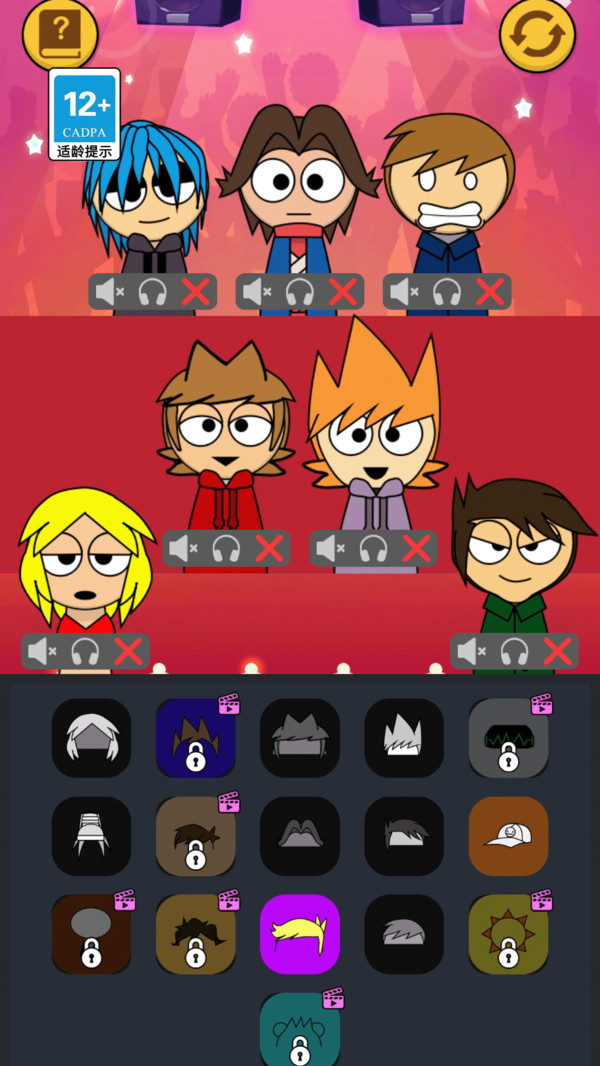
Task: Solo the brown long-haired character with headphones
Action: point(300,292)
